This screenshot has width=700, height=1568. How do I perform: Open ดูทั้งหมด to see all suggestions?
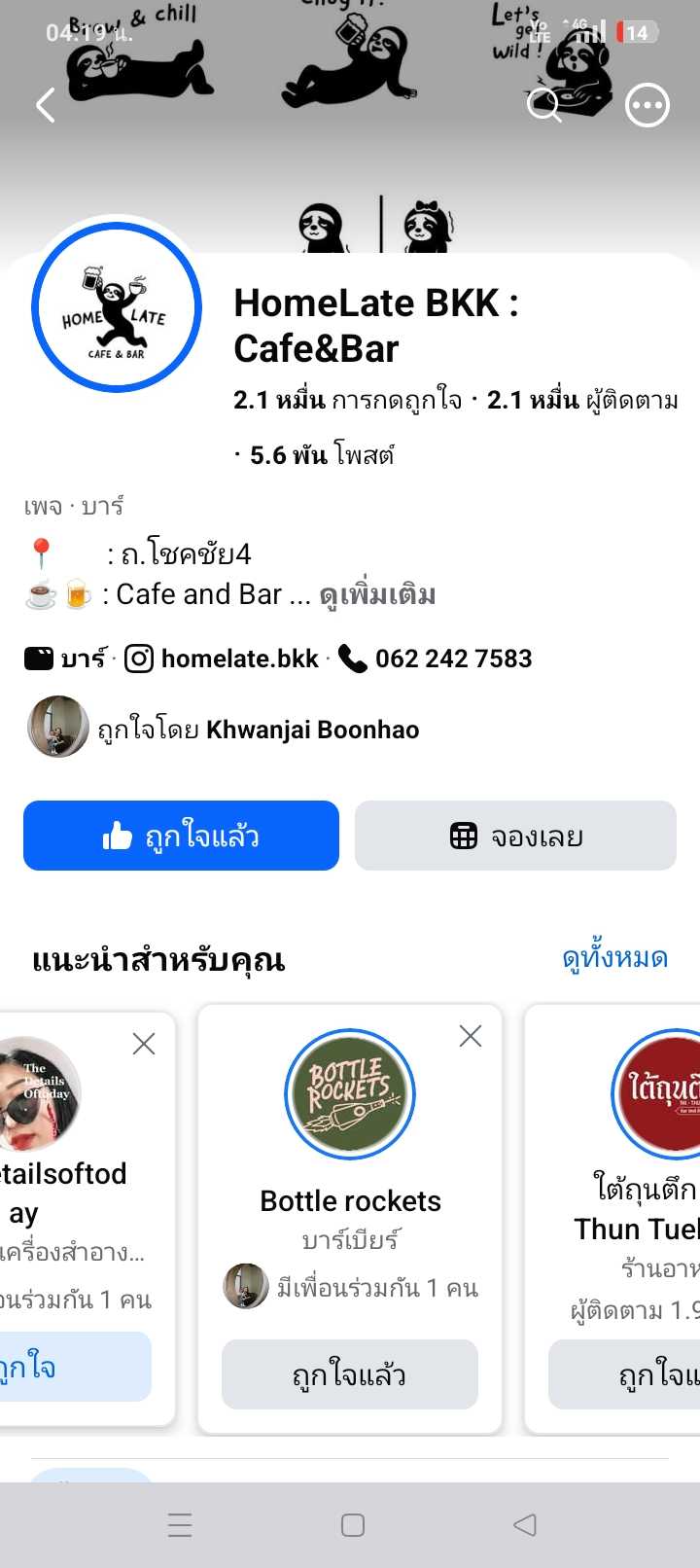click(614, 958)
